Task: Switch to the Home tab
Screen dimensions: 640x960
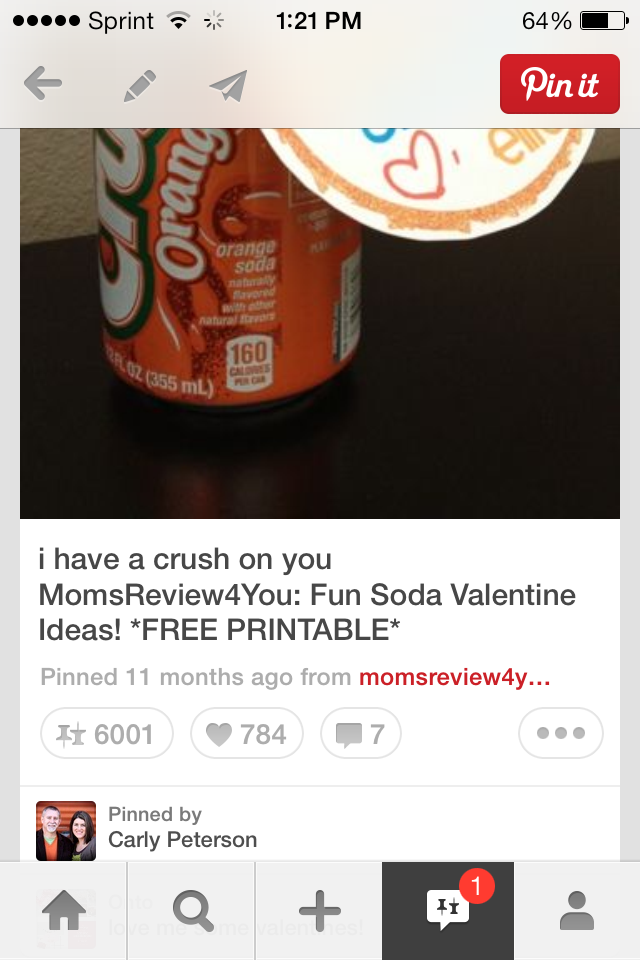Action: 64,911
